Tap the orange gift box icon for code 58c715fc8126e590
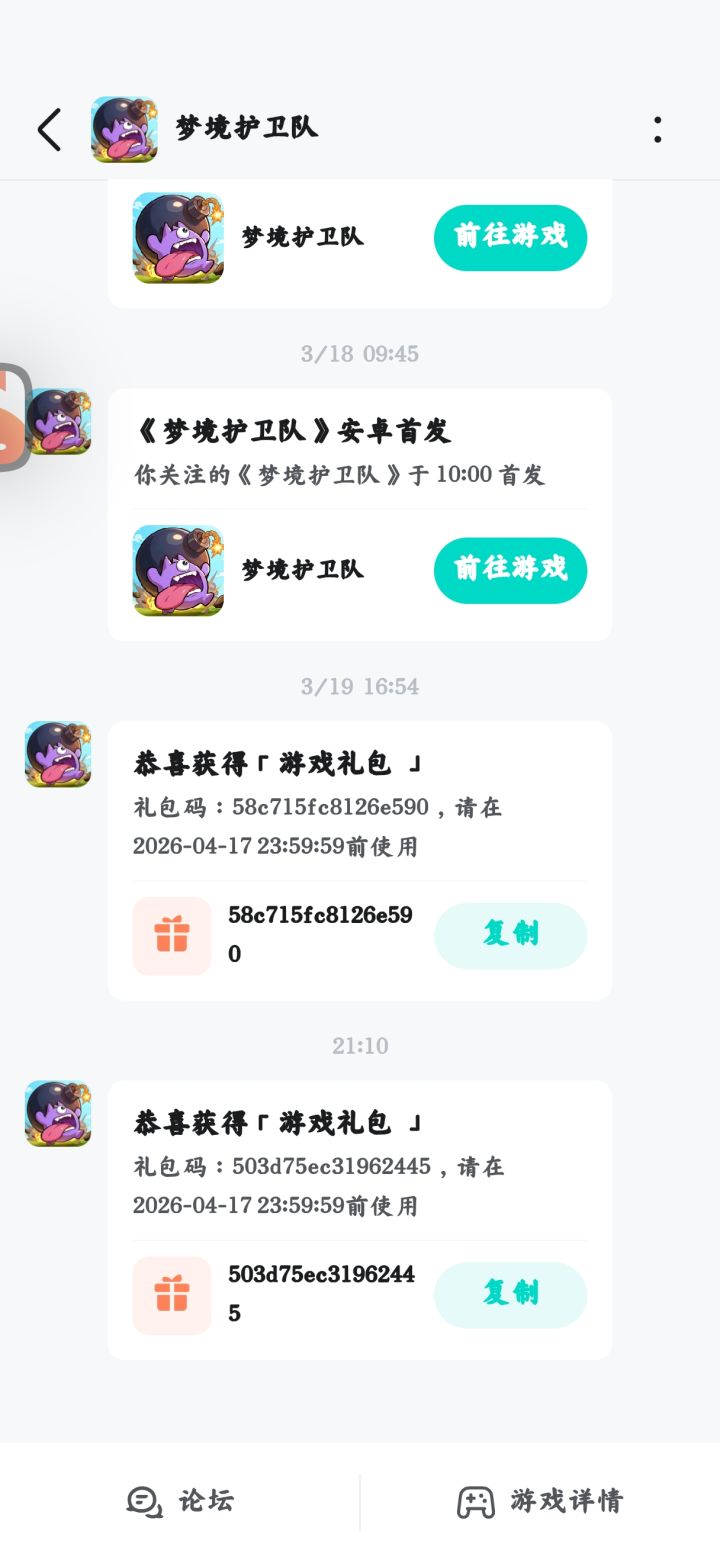This screenshot has height=1563, width=720. click(172, 935)
